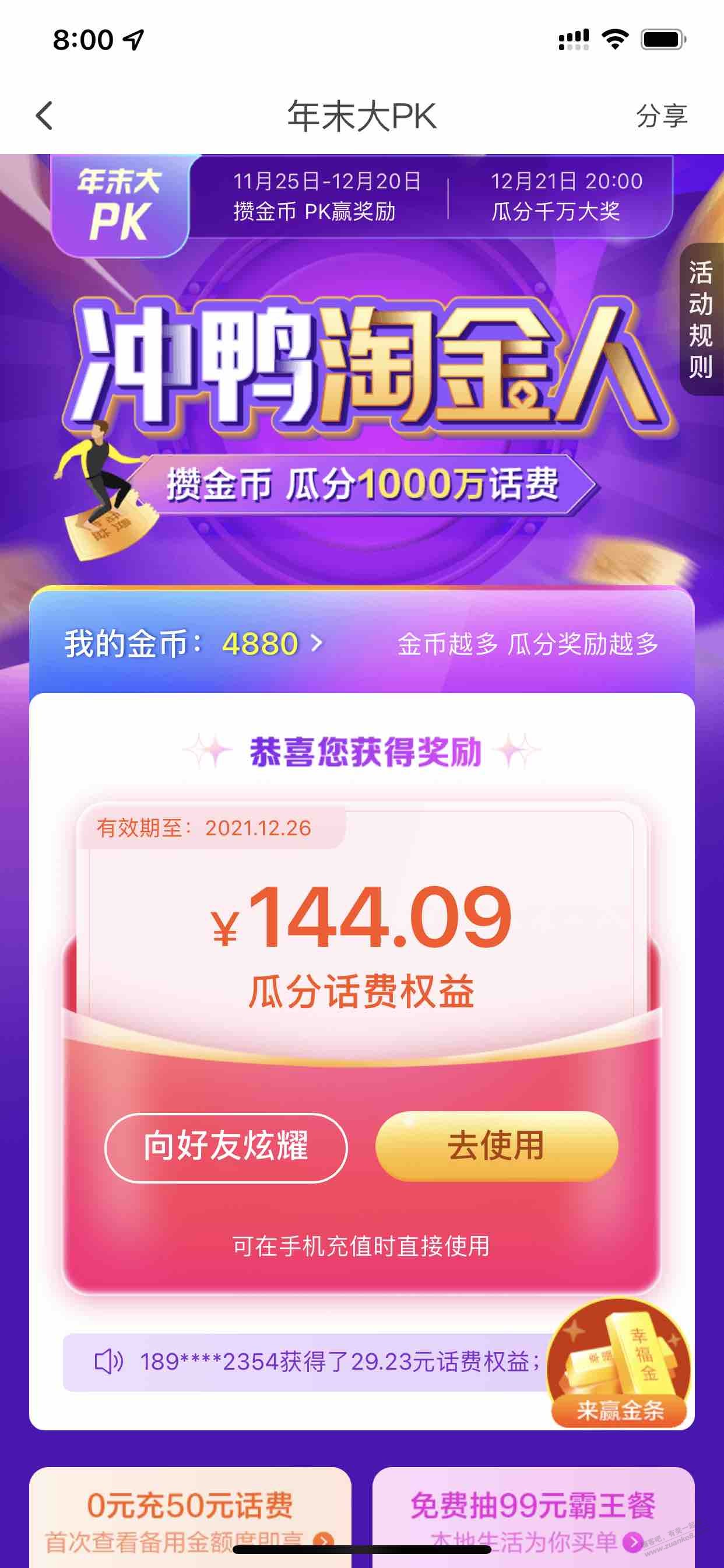This screenshot has height=1568, width=724.
Task: Tap 向好友炫耀 to show off to friends
Action: pos(226,1147)
